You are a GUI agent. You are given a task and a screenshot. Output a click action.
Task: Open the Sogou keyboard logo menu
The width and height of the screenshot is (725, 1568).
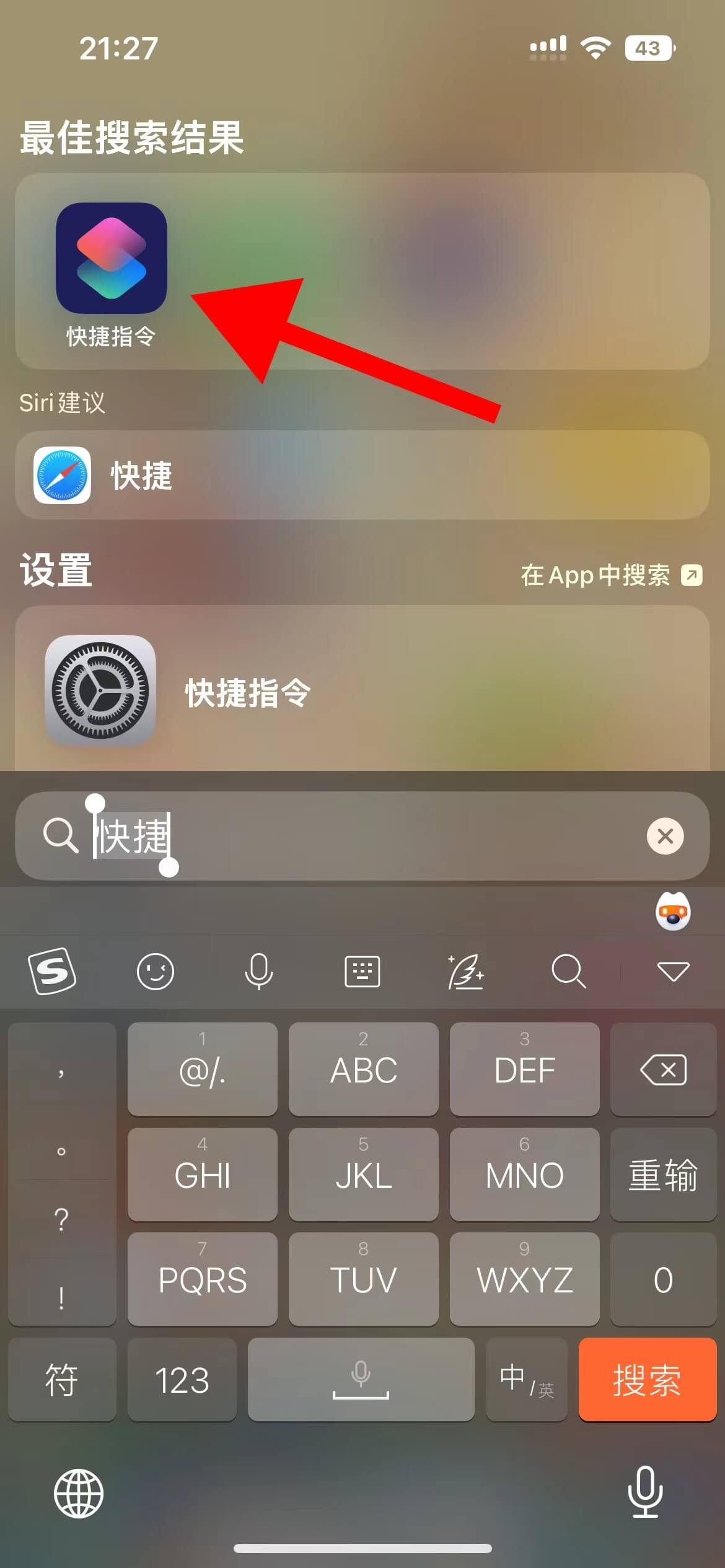(52, 970)
